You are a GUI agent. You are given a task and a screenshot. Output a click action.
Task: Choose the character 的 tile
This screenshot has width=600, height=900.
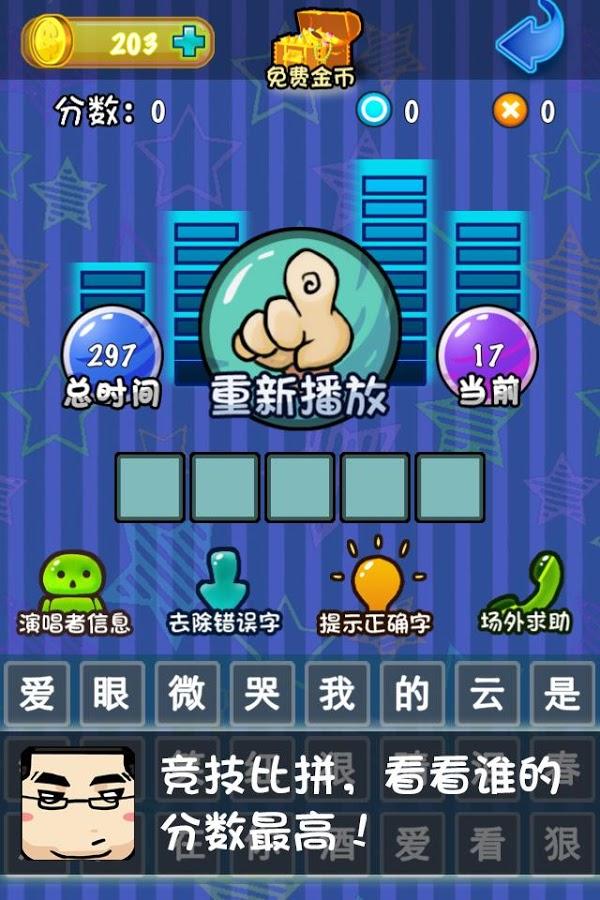click(x=412, y=692)
